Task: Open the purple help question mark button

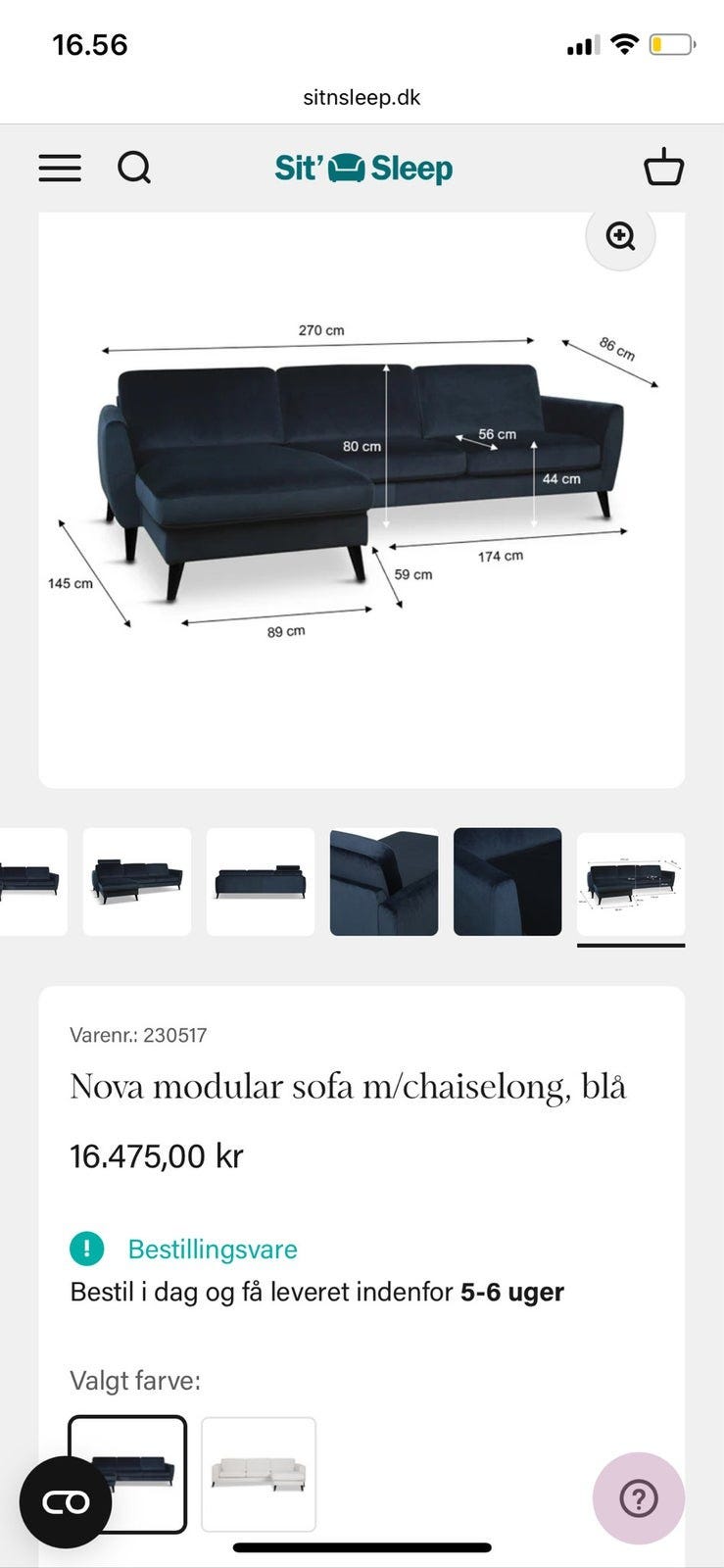Action: [638, 1497]
